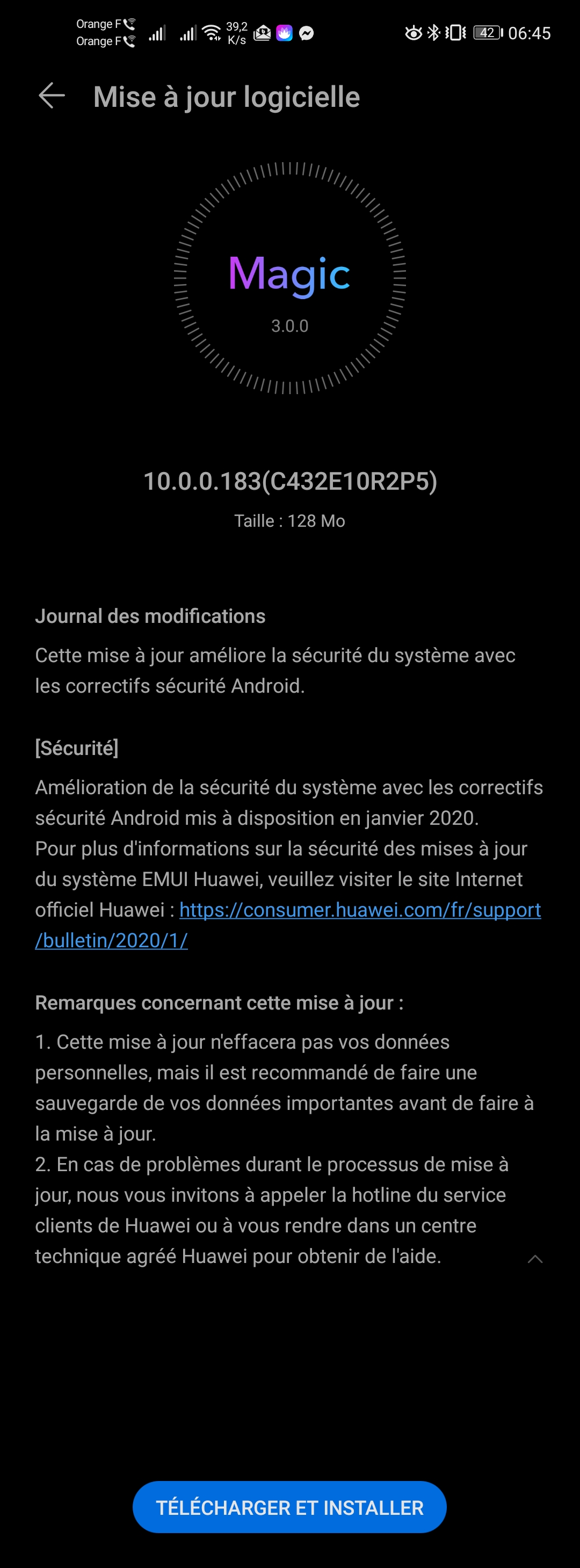Select the Bluetooth status icon
This screenshot has width=580, height=1568.
pos(434,33)
